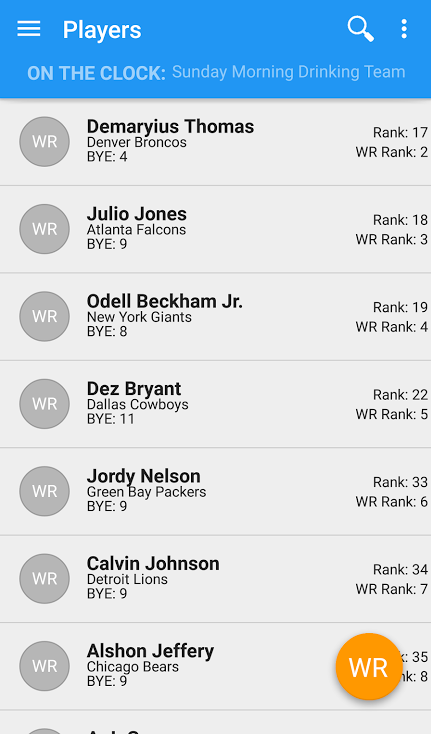The height and width of the screenshot is (734, 431).
Task: Select Demaryius Thomas from the list
Action: tap(215, 142)
